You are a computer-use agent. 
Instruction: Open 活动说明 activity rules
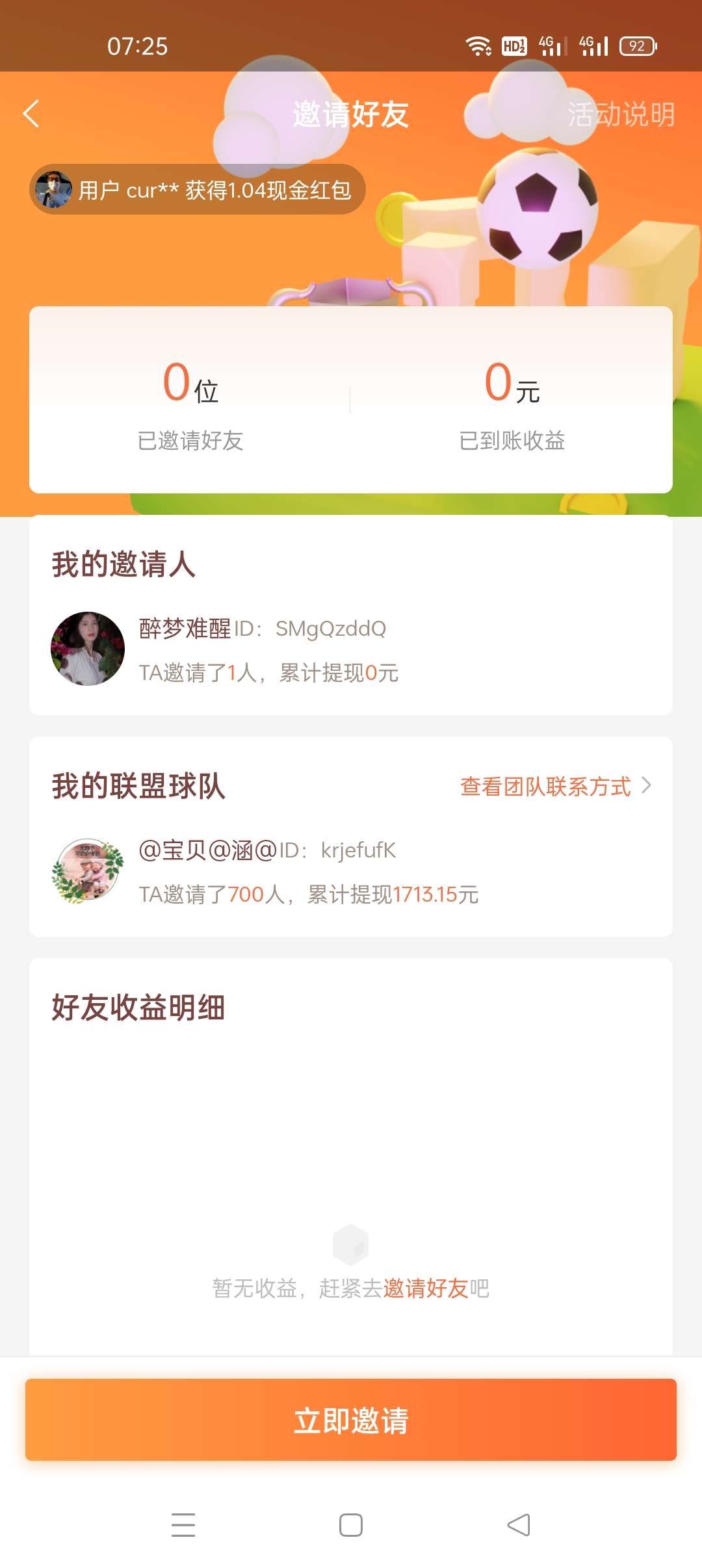[621, 114]
